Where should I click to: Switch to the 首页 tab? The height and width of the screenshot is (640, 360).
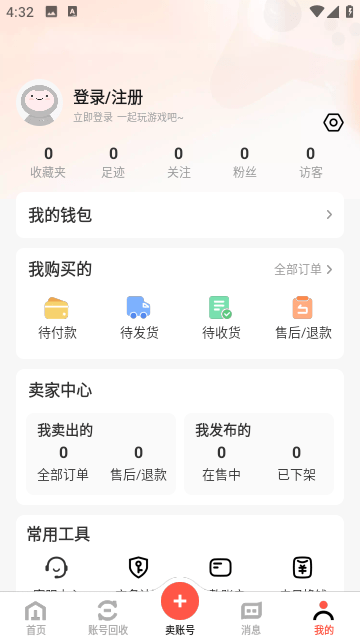36,618
